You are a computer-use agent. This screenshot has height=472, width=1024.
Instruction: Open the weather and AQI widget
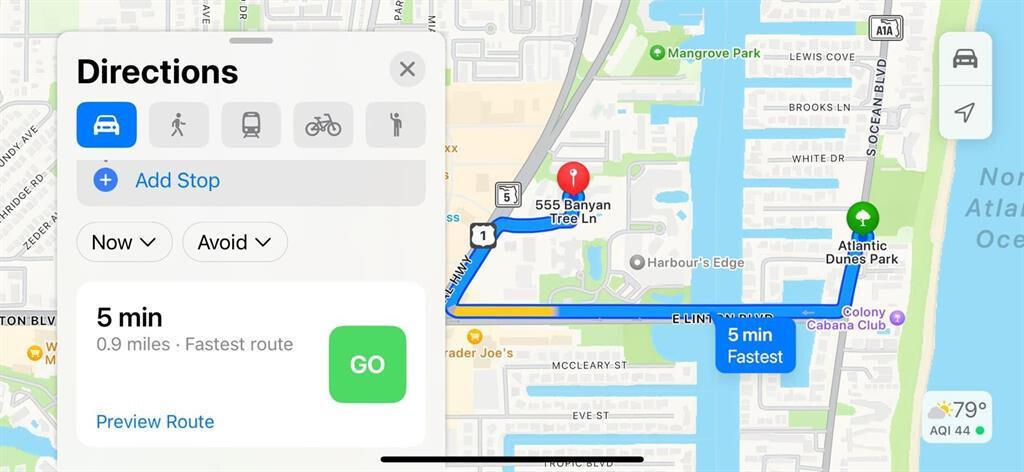957,417
